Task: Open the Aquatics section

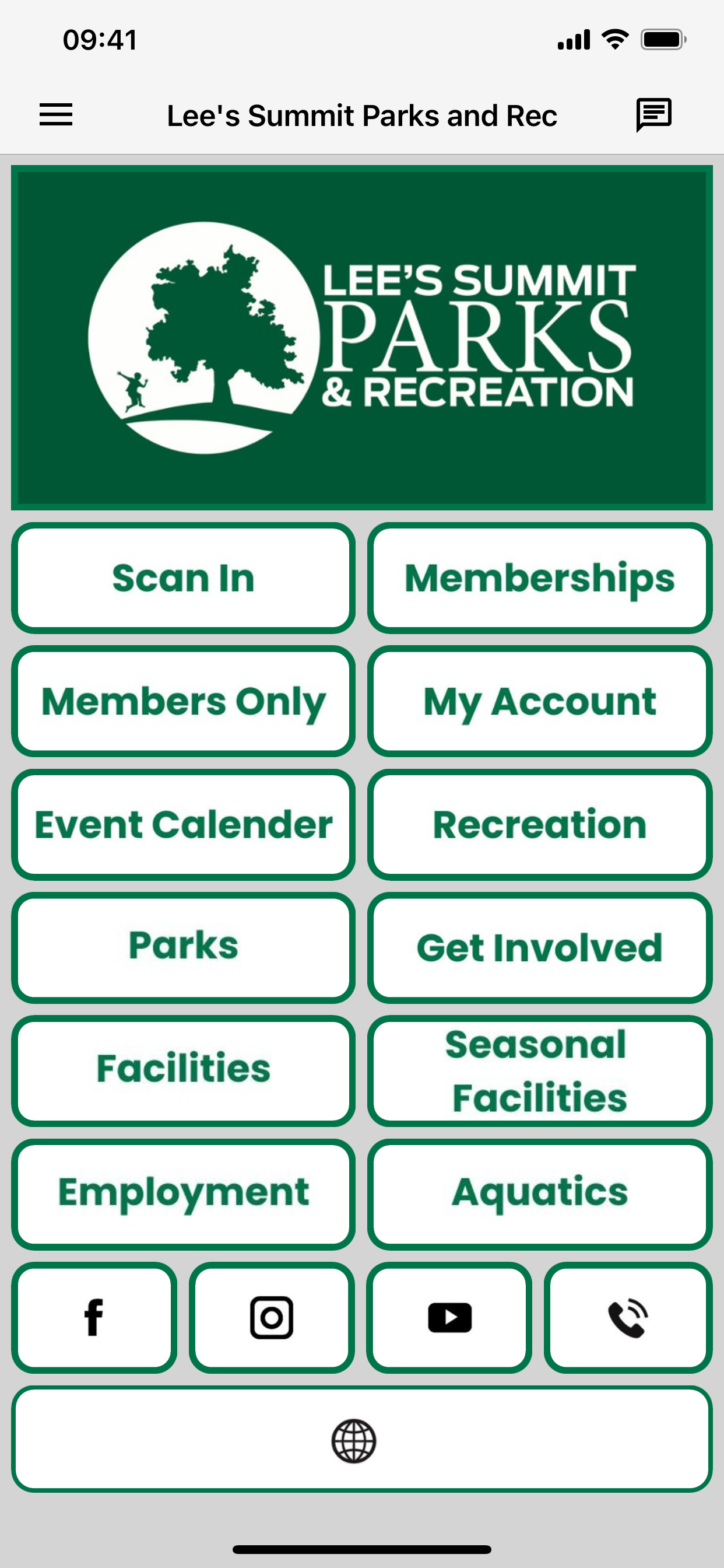Action: coord(540,1193)
